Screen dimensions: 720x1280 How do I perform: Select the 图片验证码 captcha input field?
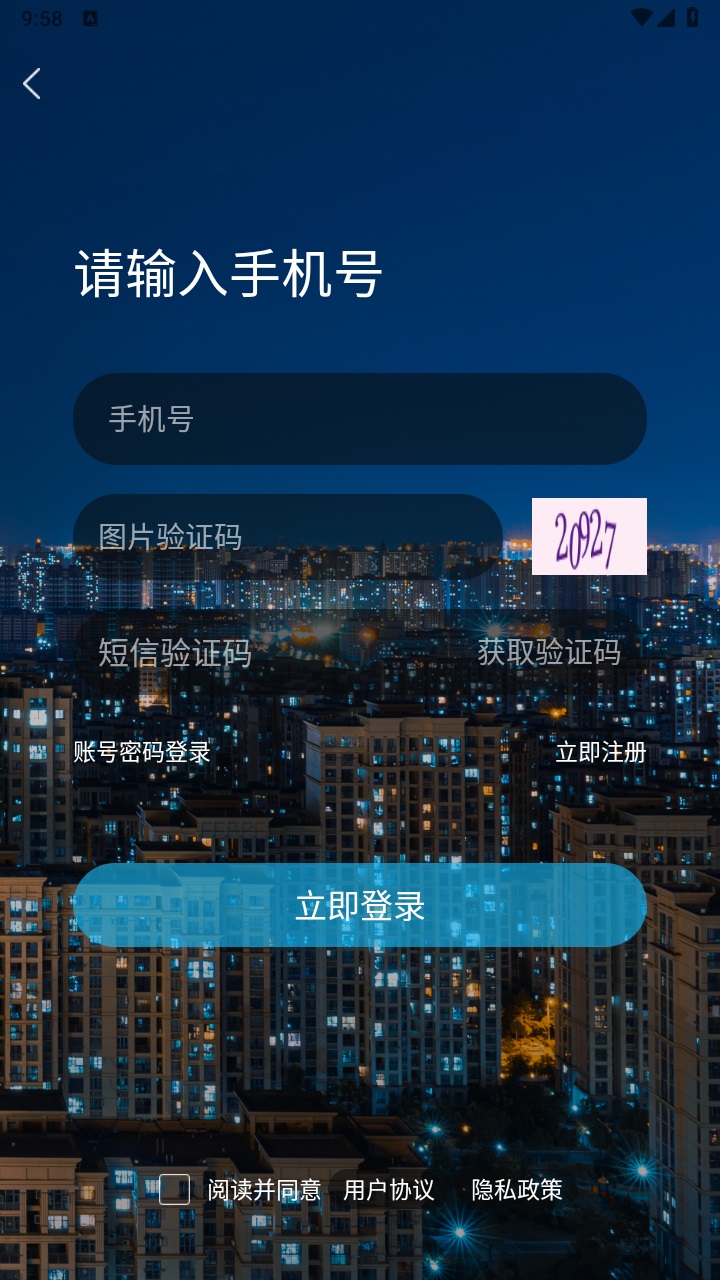(290, 536)
